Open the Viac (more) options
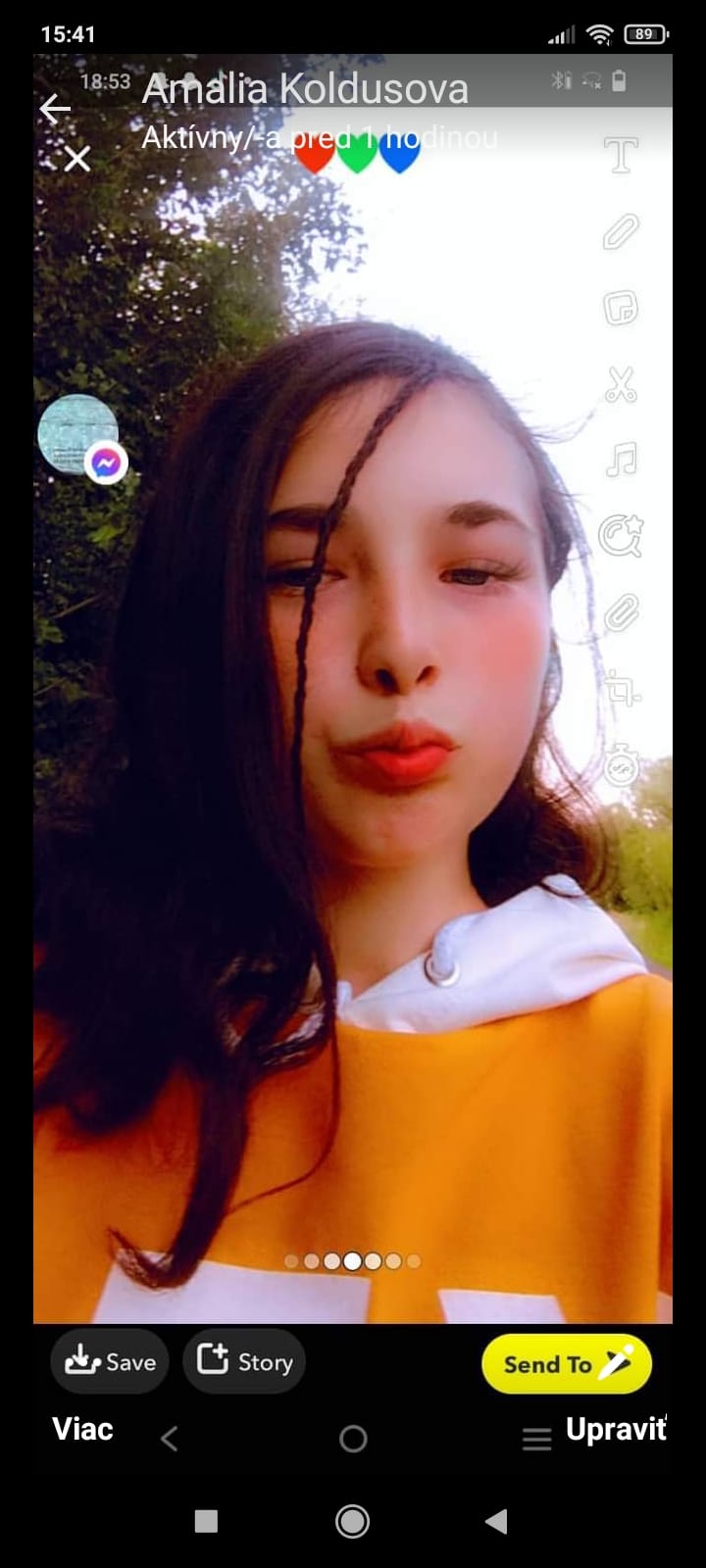This screenshot has width=706, height=1568. (x=82, y=1429)
